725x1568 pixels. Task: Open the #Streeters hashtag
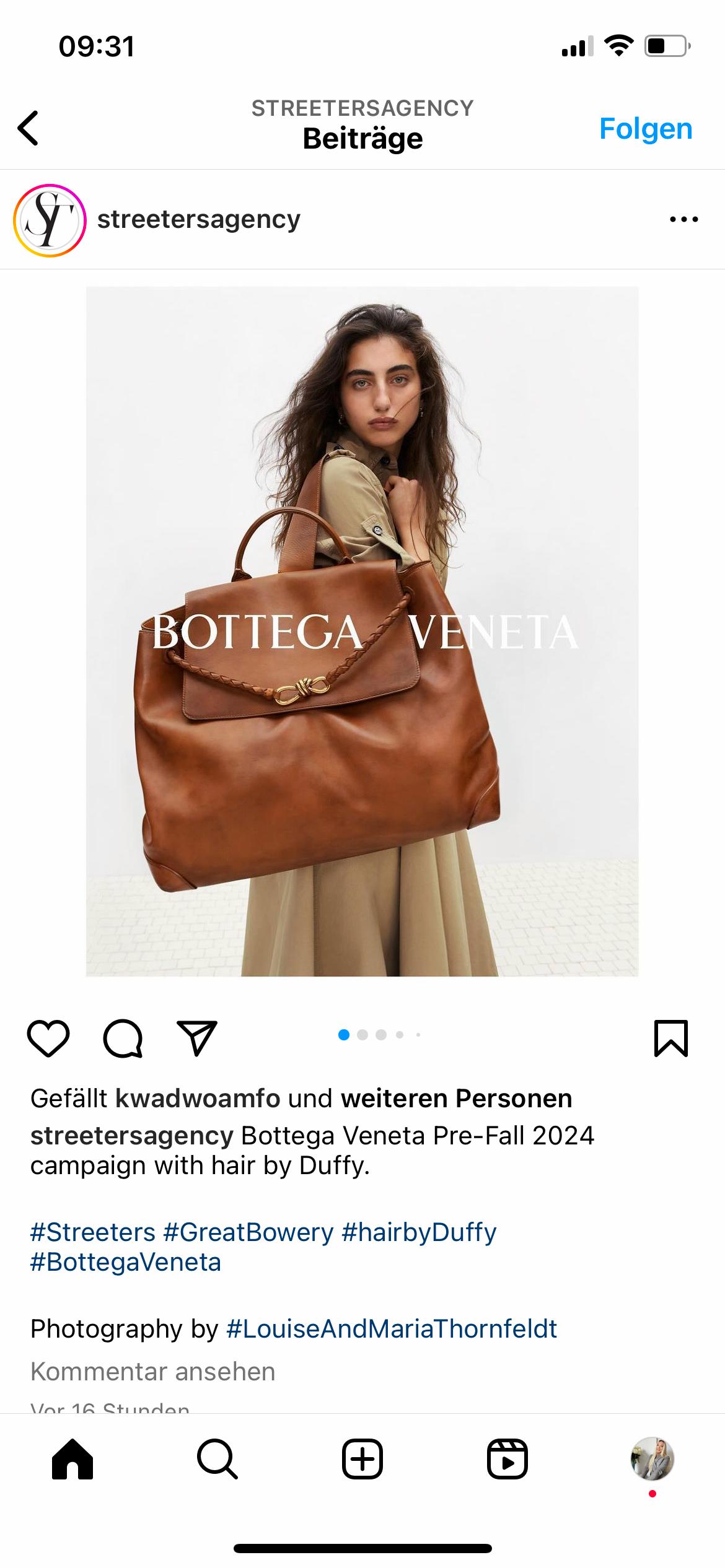(93, 1232)
